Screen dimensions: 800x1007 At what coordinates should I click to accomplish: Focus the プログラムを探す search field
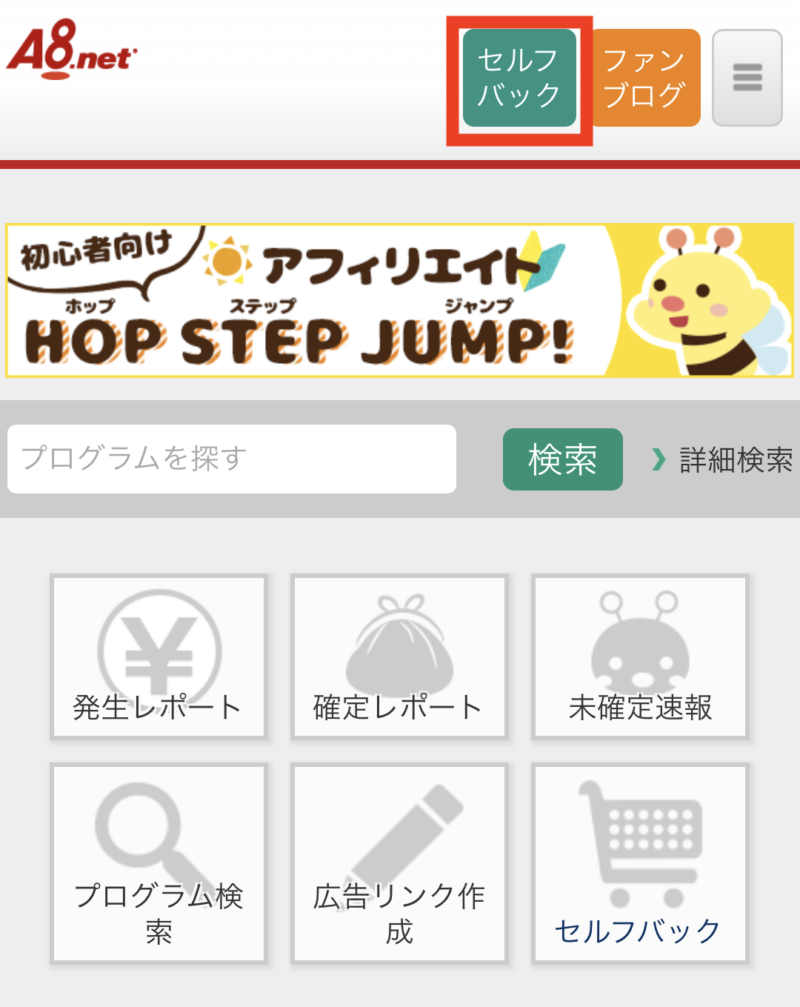click(231, 459)
